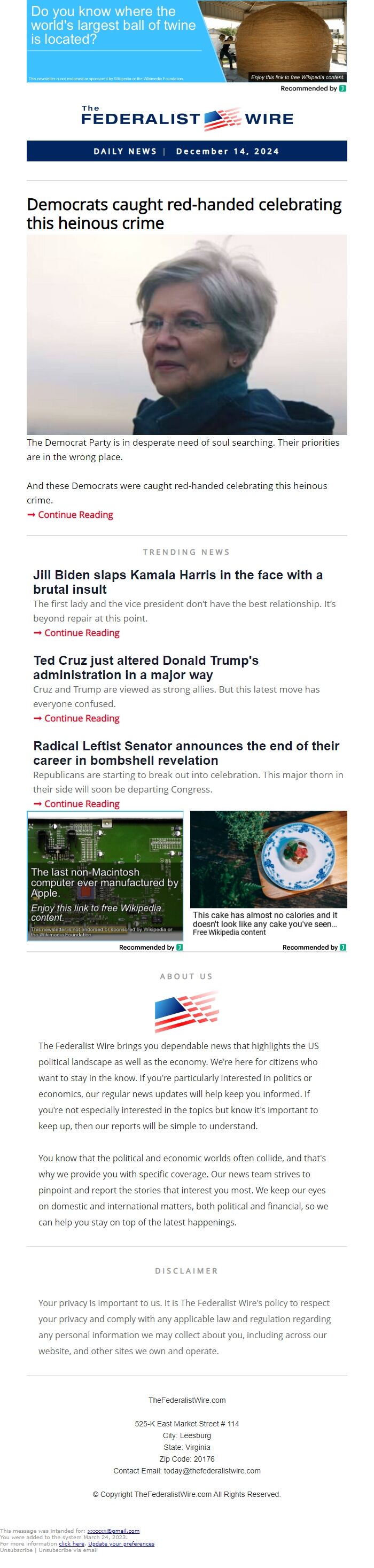374x1568 pixels.
Task: Continue reading the Ted Cruz story
Action: point(82,718)
